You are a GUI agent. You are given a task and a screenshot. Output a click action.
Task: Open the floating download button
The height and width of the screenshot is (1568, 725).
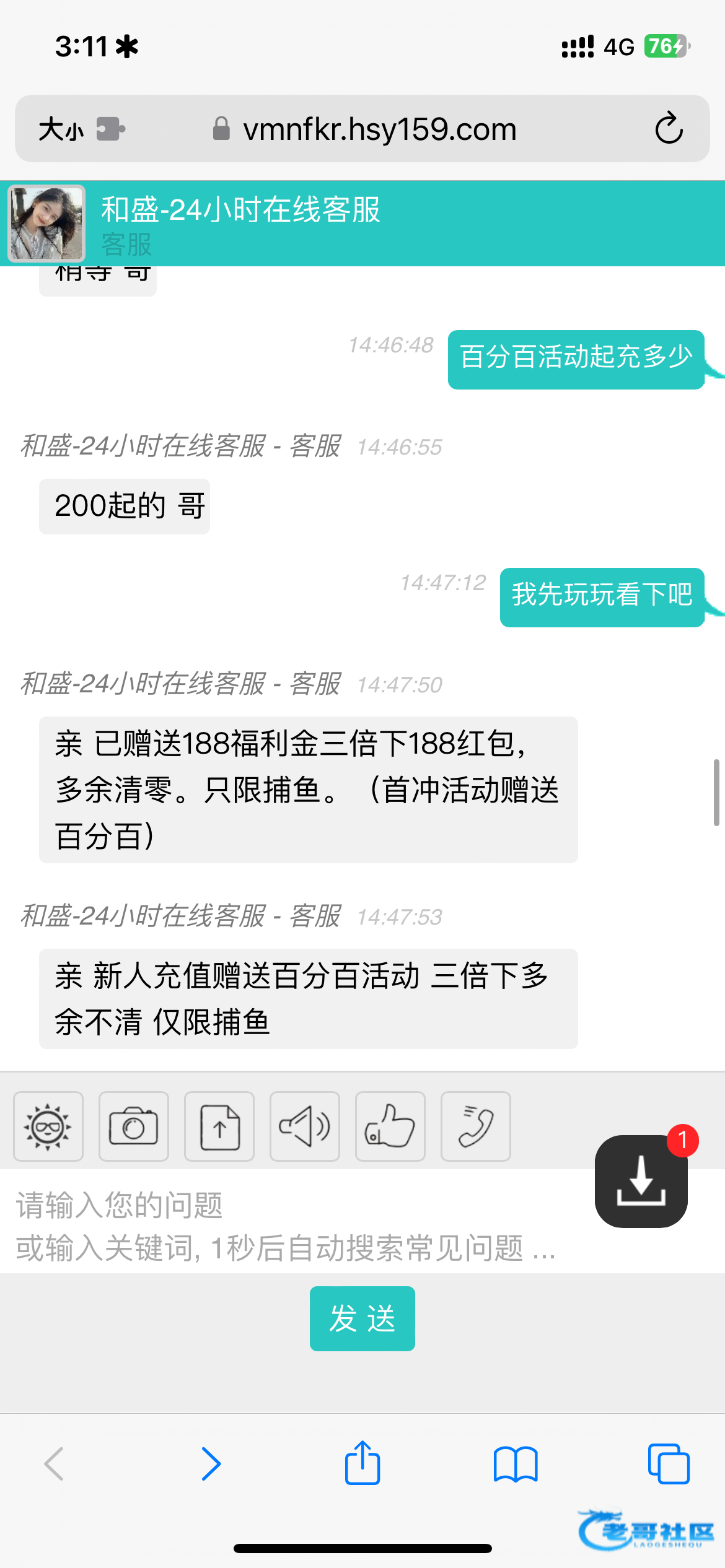click(x=641, y=1181)
